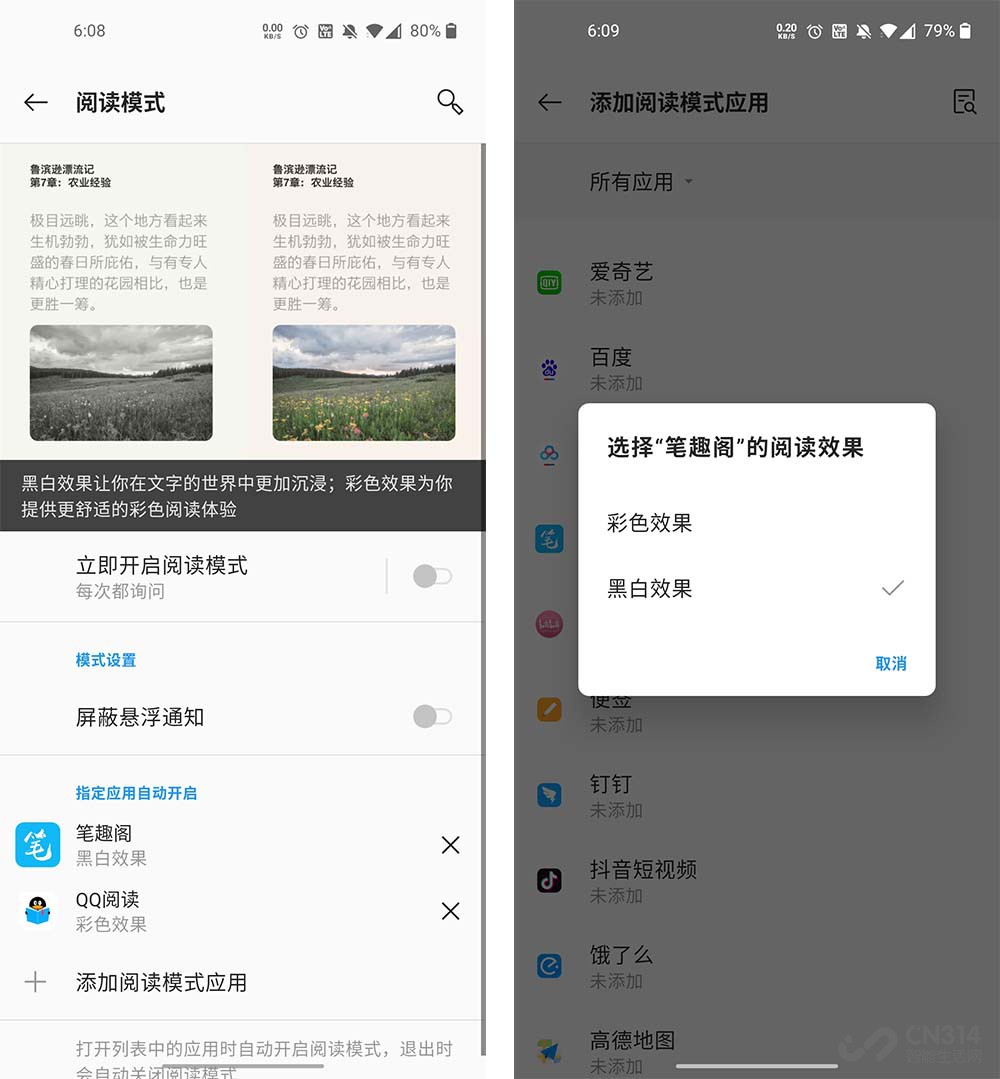This screenshot has height=1079, width=1000.
Task: Toggle 立即开启阅读模式 switch
Action: (432, 576)
